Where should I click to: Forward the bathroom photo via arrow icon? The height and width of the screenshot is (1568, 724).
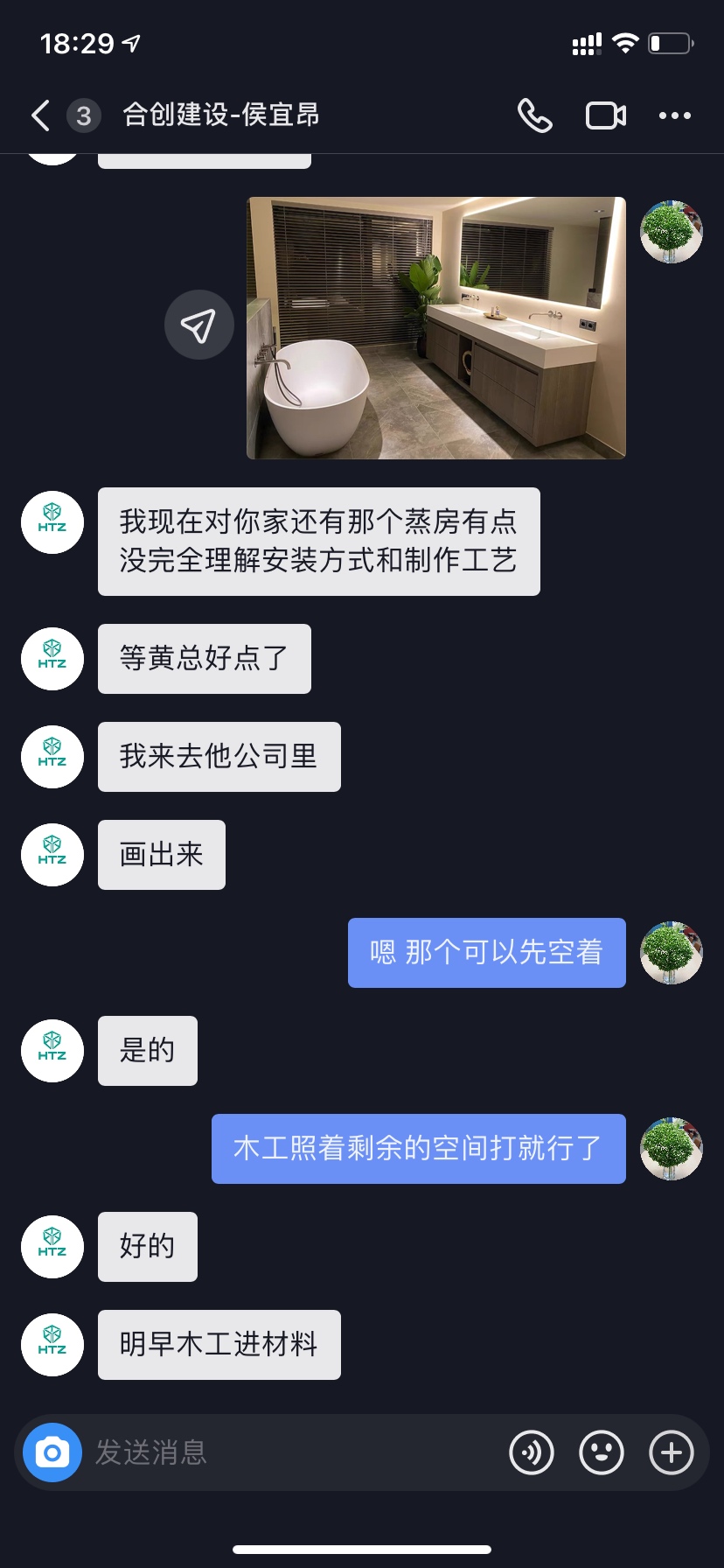point(199,325)
